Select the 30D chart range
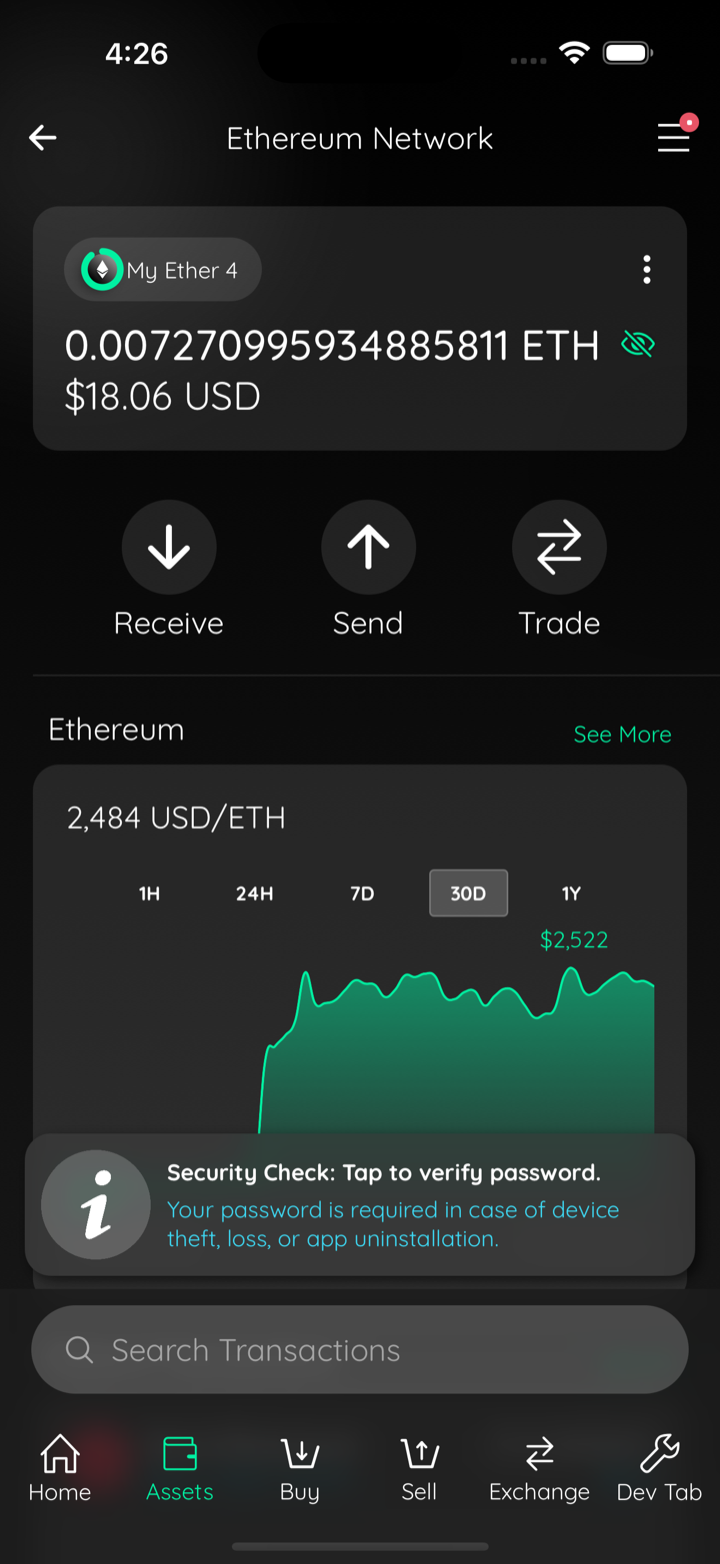This screenshot has height=1564, width=720. point(468,893)
